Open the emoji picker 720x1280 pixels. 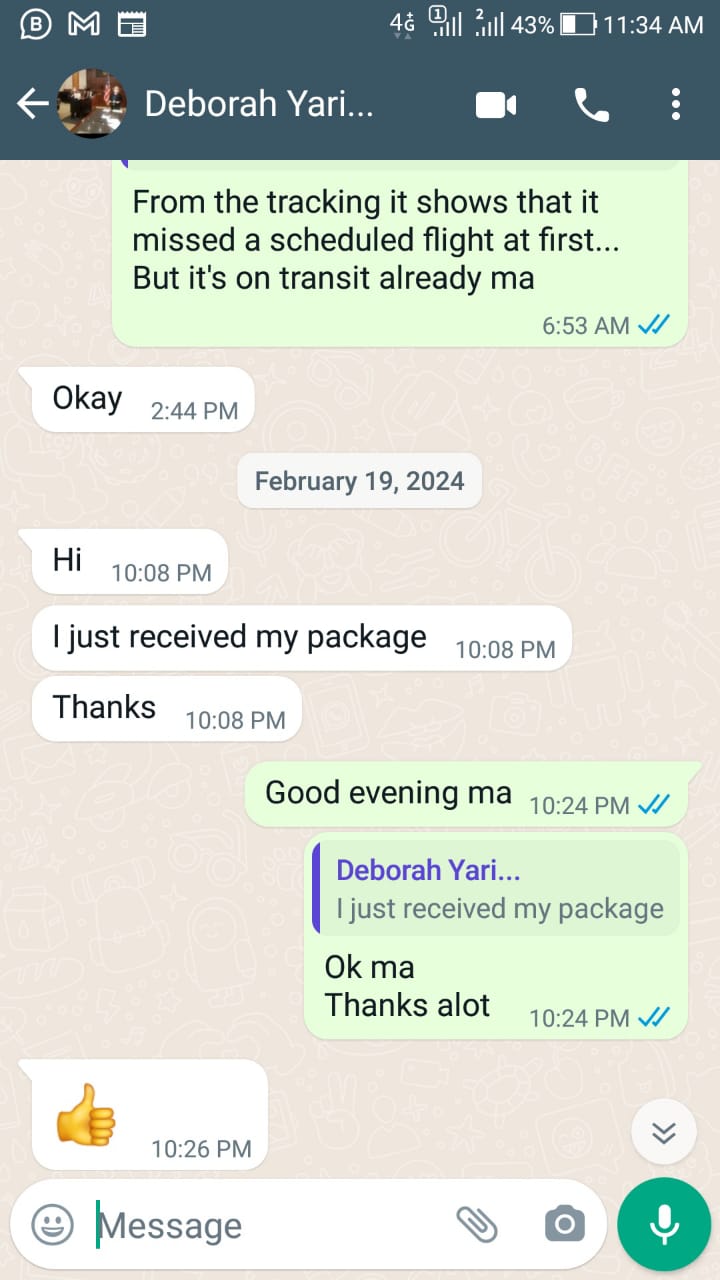(52, 1225)
